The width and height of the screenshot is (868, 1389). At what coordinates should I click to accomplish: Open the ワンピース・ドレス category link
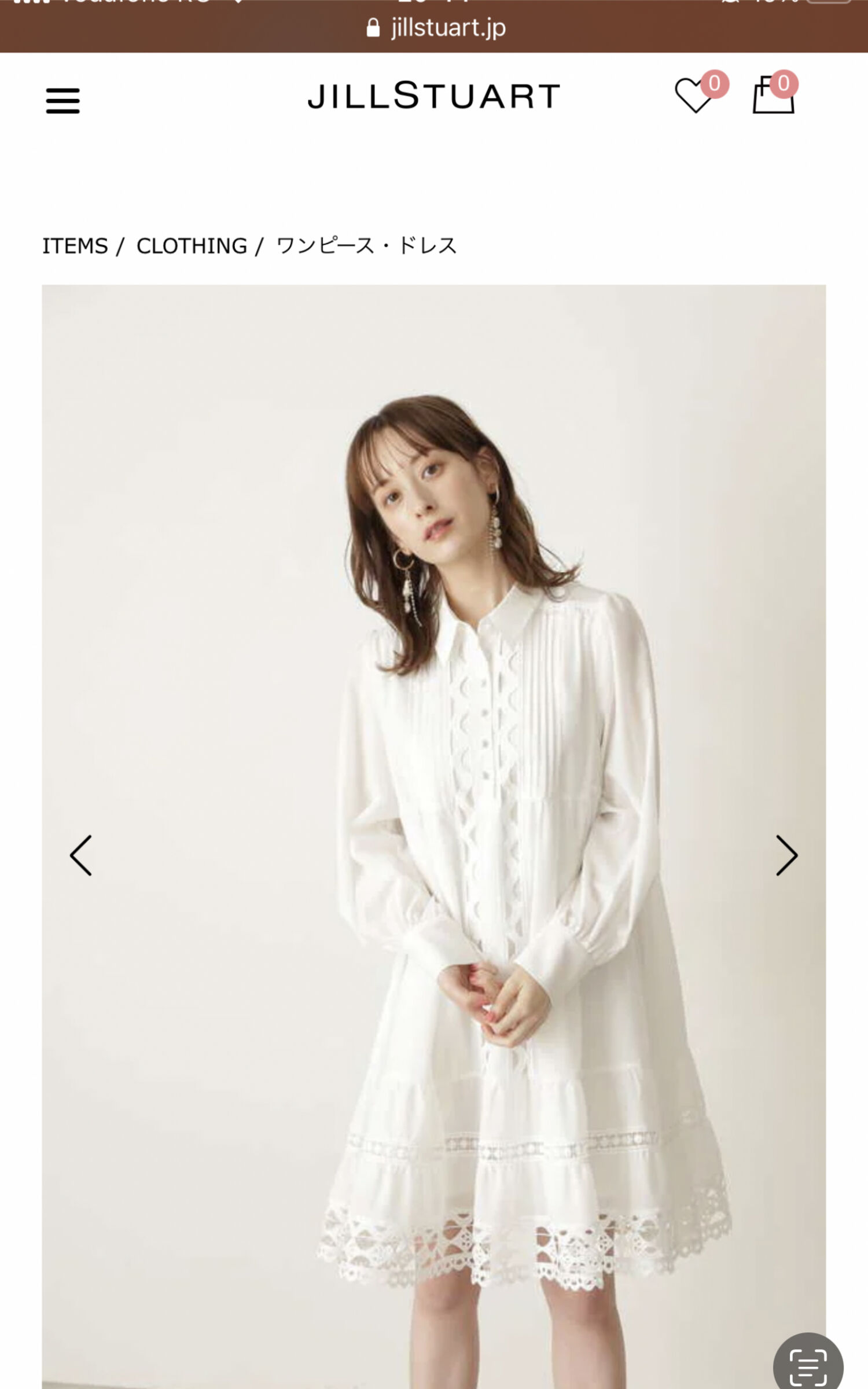(367, 246)
